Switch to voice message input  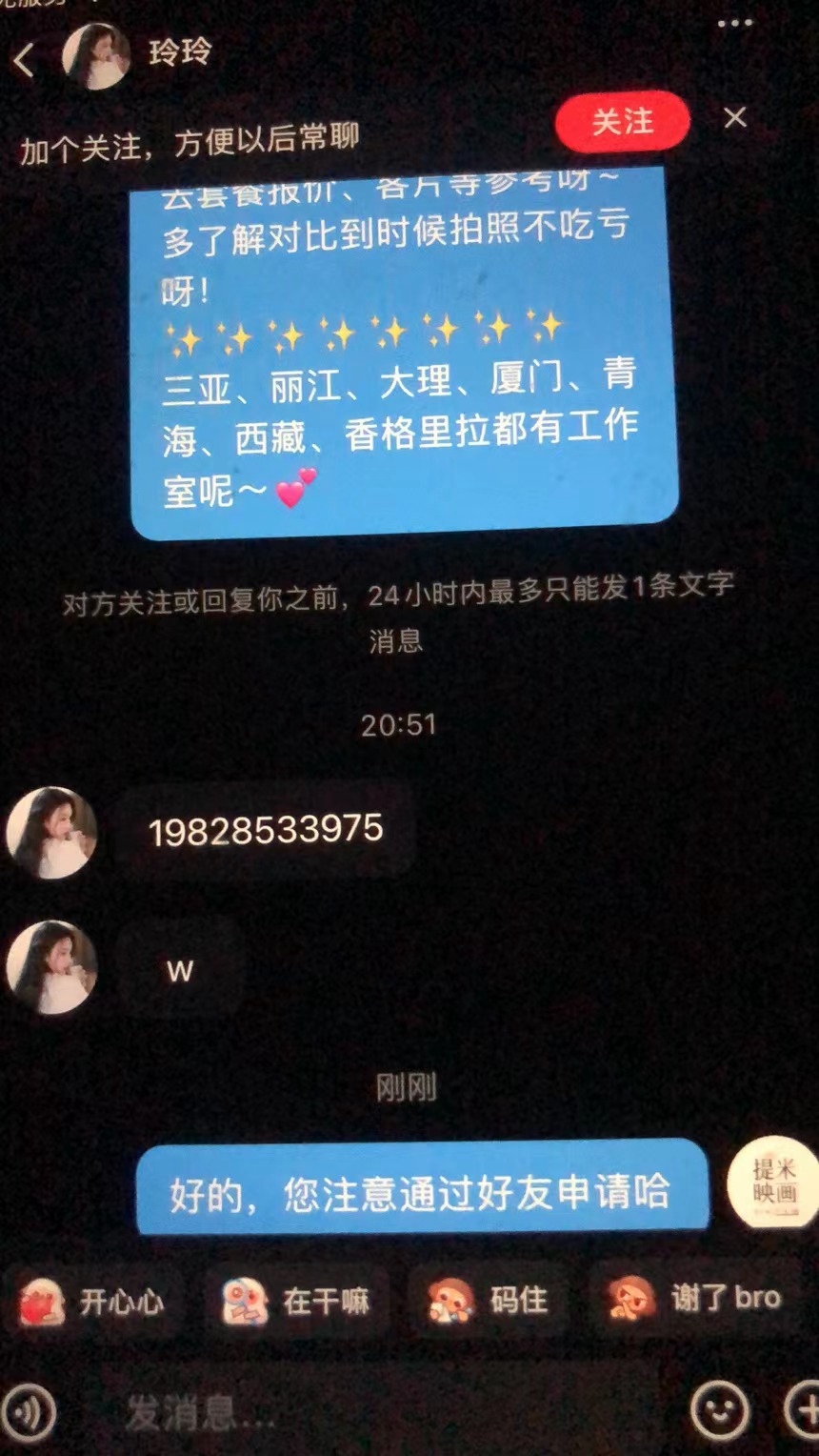28,1411
